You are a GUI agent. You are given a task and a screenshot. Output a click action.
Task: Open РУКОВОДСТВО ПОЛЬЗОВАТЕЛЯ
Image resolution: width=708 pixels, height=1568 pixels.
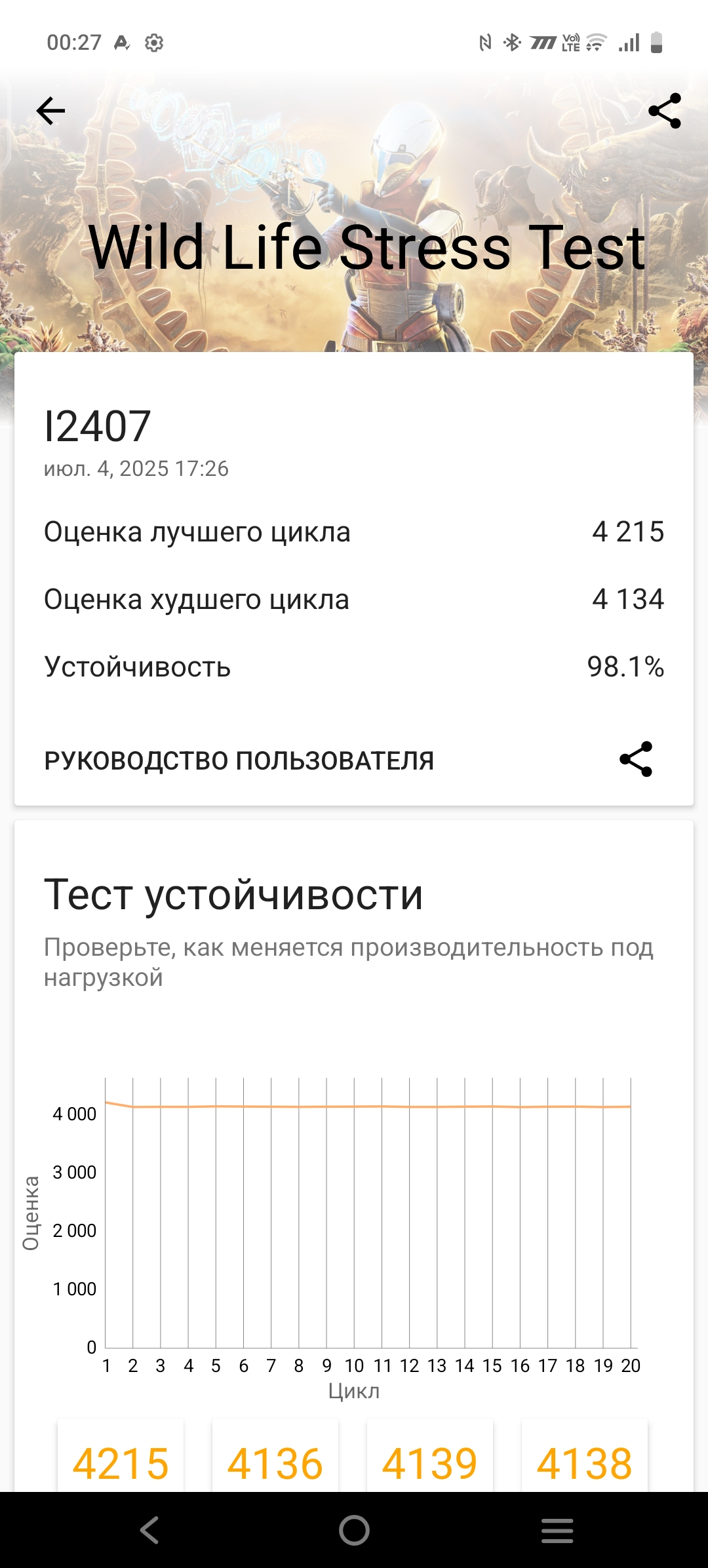coord(239,760)
